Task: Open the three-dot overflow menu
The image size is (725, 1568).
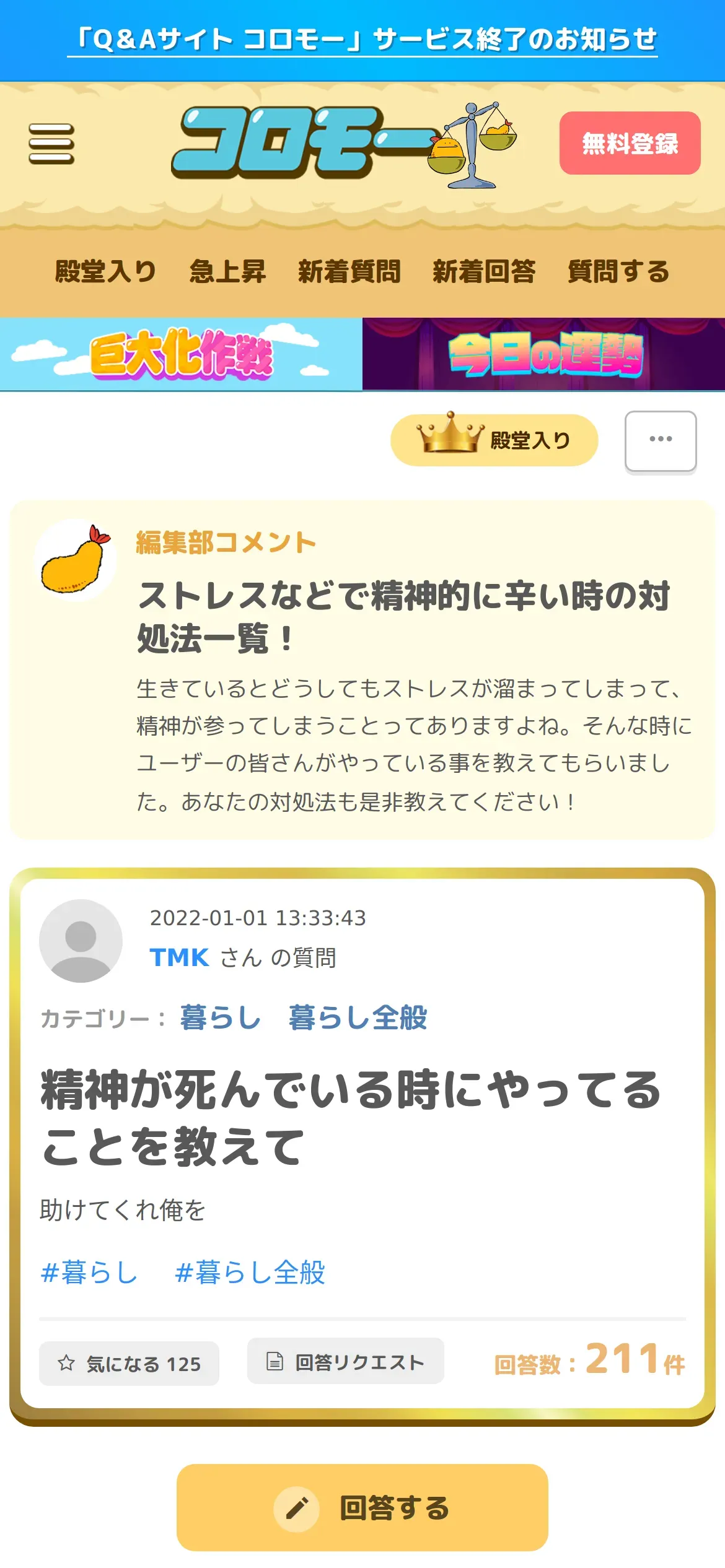Action: click(661, 441)
